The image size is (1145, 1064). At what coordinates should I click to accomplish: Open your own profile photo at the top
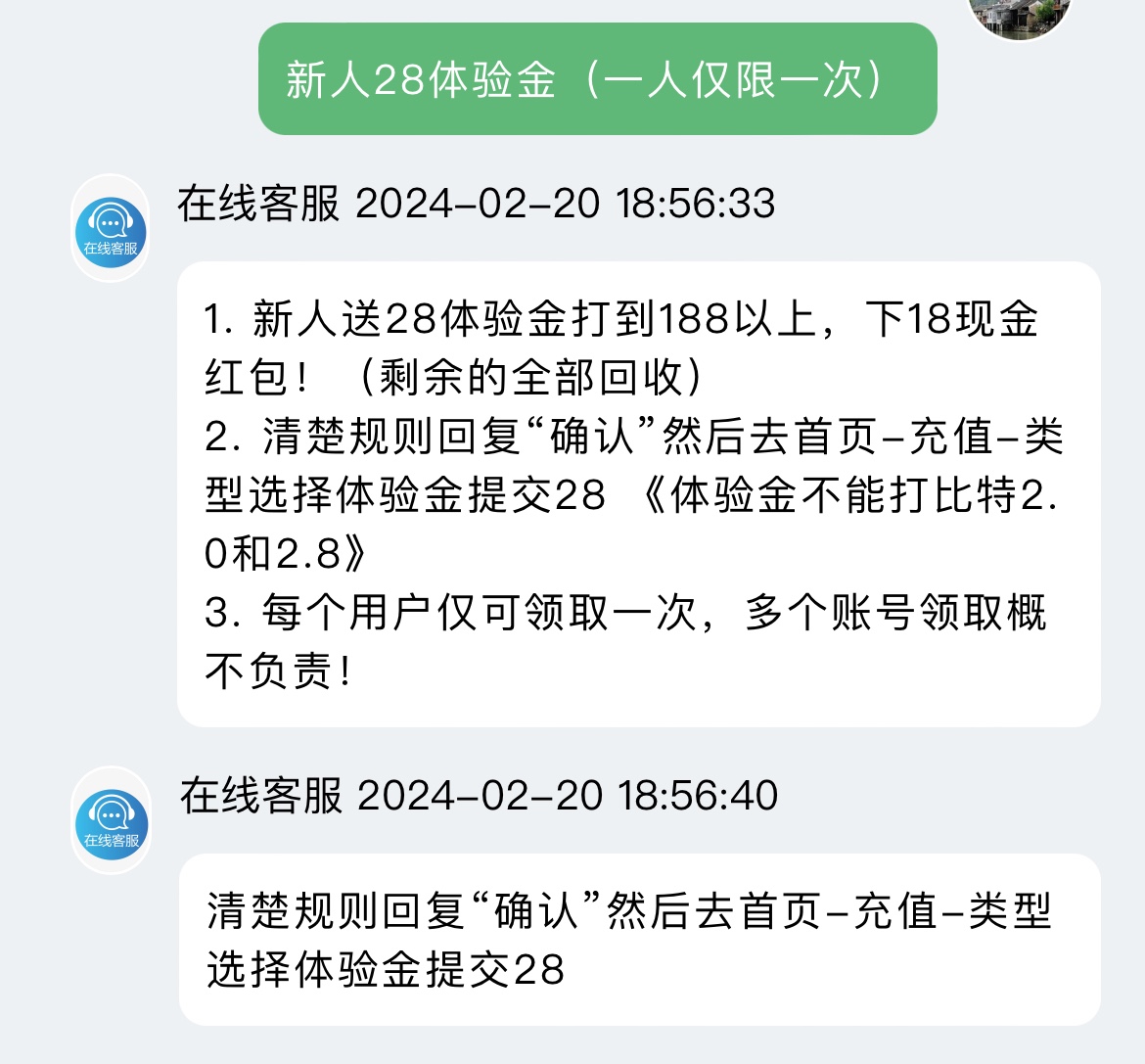click(1021, 16)
